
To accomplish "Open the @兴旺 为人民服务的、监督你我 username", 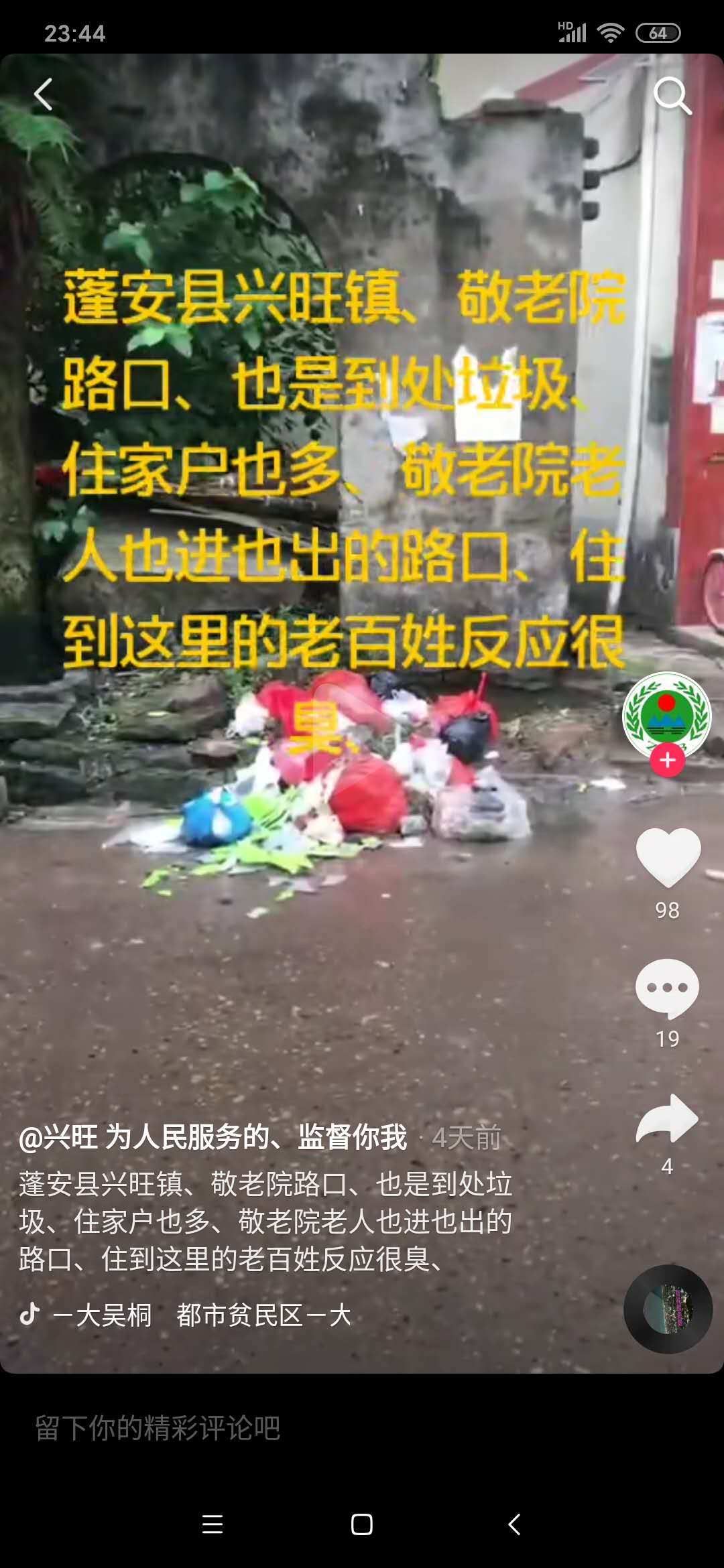I will coord(213,1137).
